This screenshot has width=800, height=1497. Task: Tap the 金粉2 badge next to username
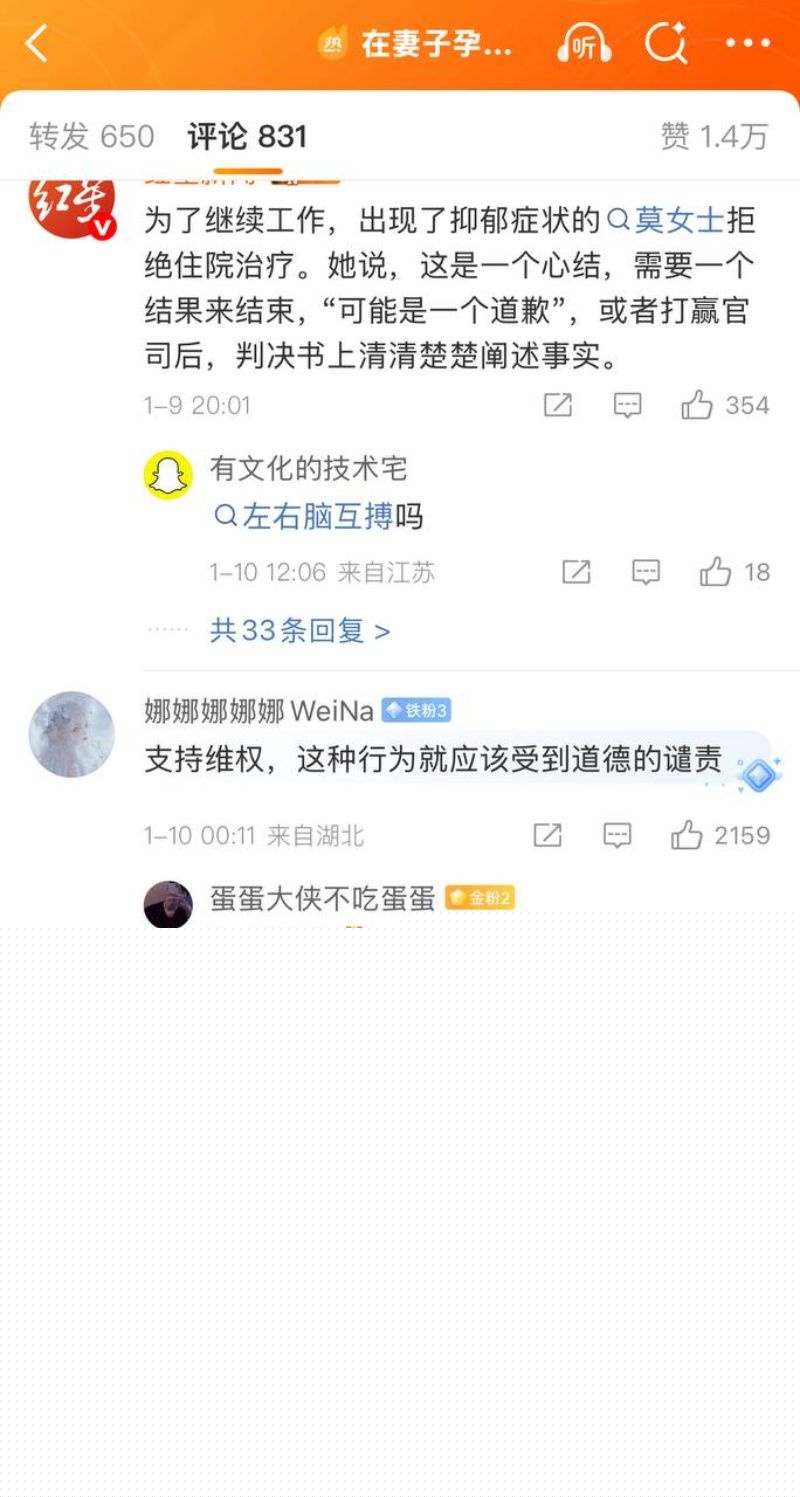(x=479, y=899)
